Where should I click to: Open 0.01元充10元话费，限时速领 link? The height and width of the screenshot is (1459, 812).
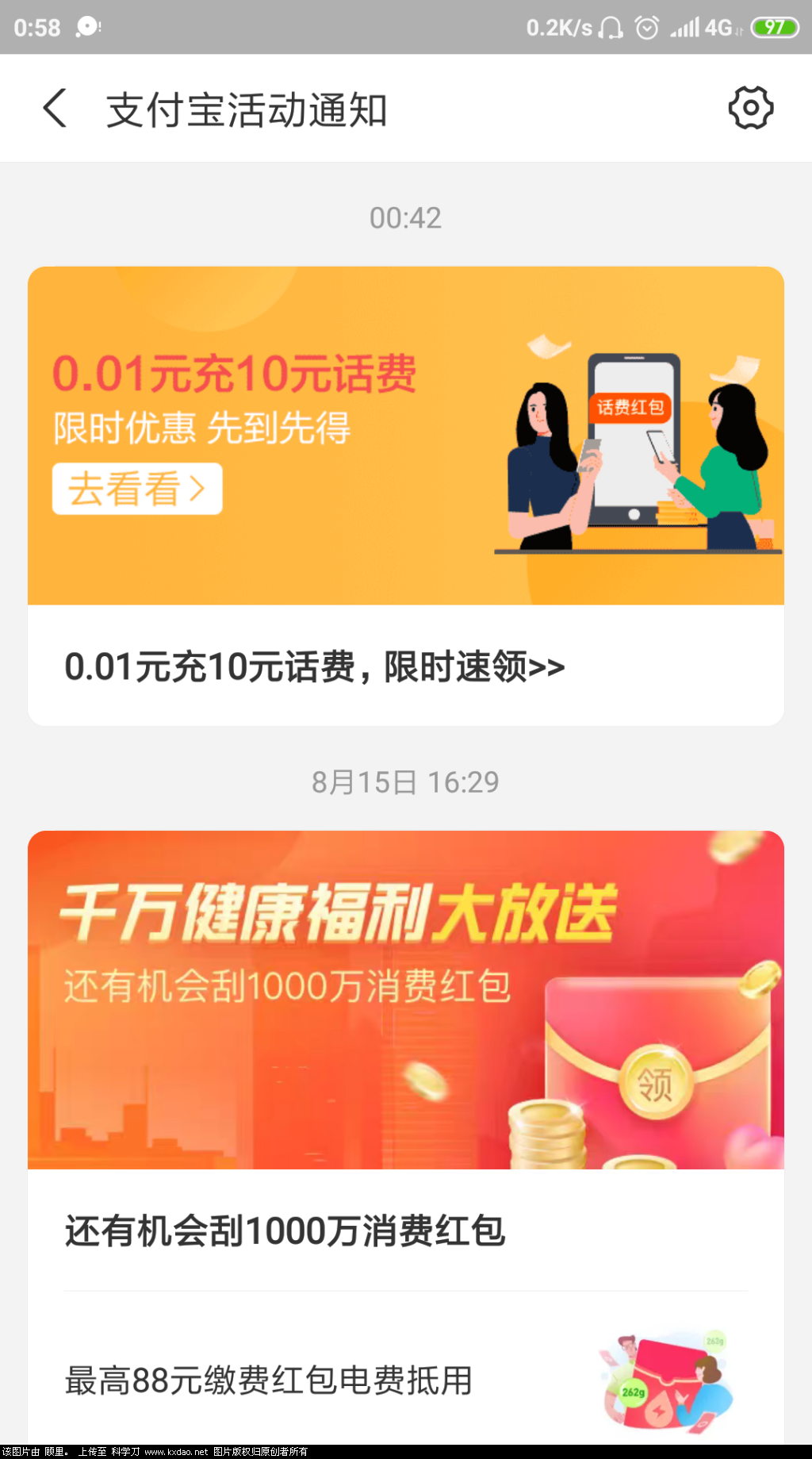[x=315, y=666]
